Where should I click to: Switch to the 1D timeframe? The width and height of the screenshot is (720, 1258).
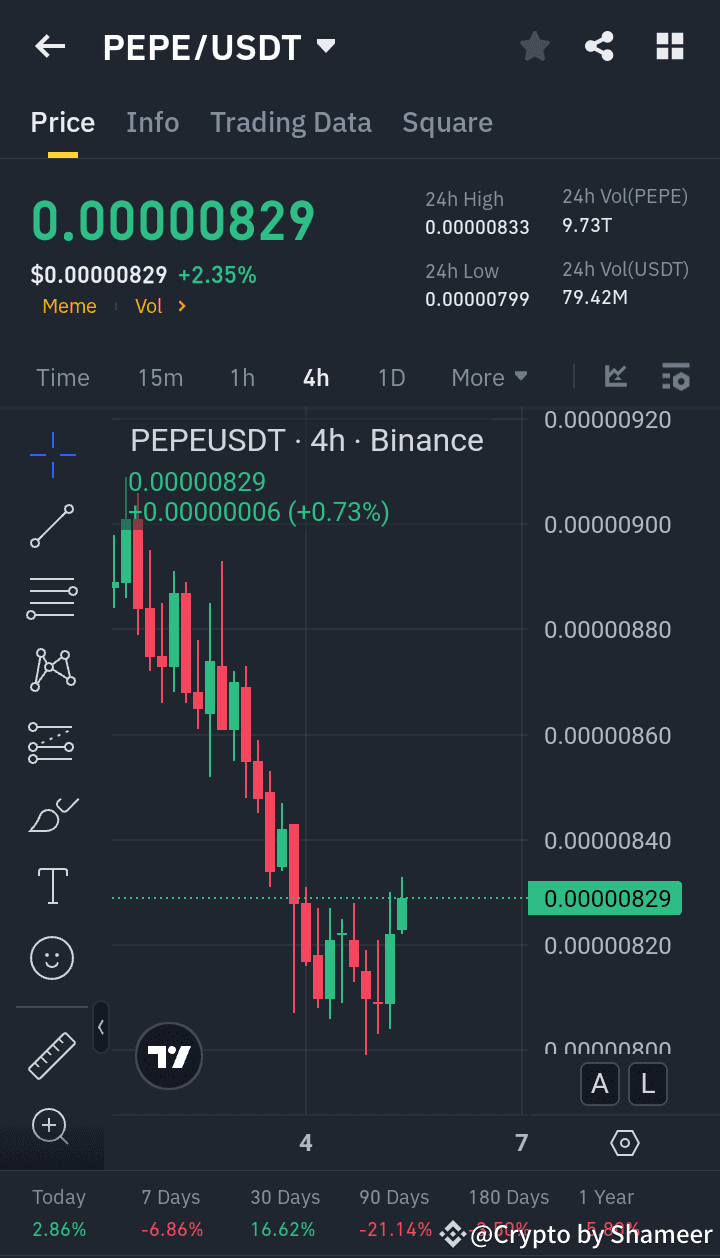[391, 377]
